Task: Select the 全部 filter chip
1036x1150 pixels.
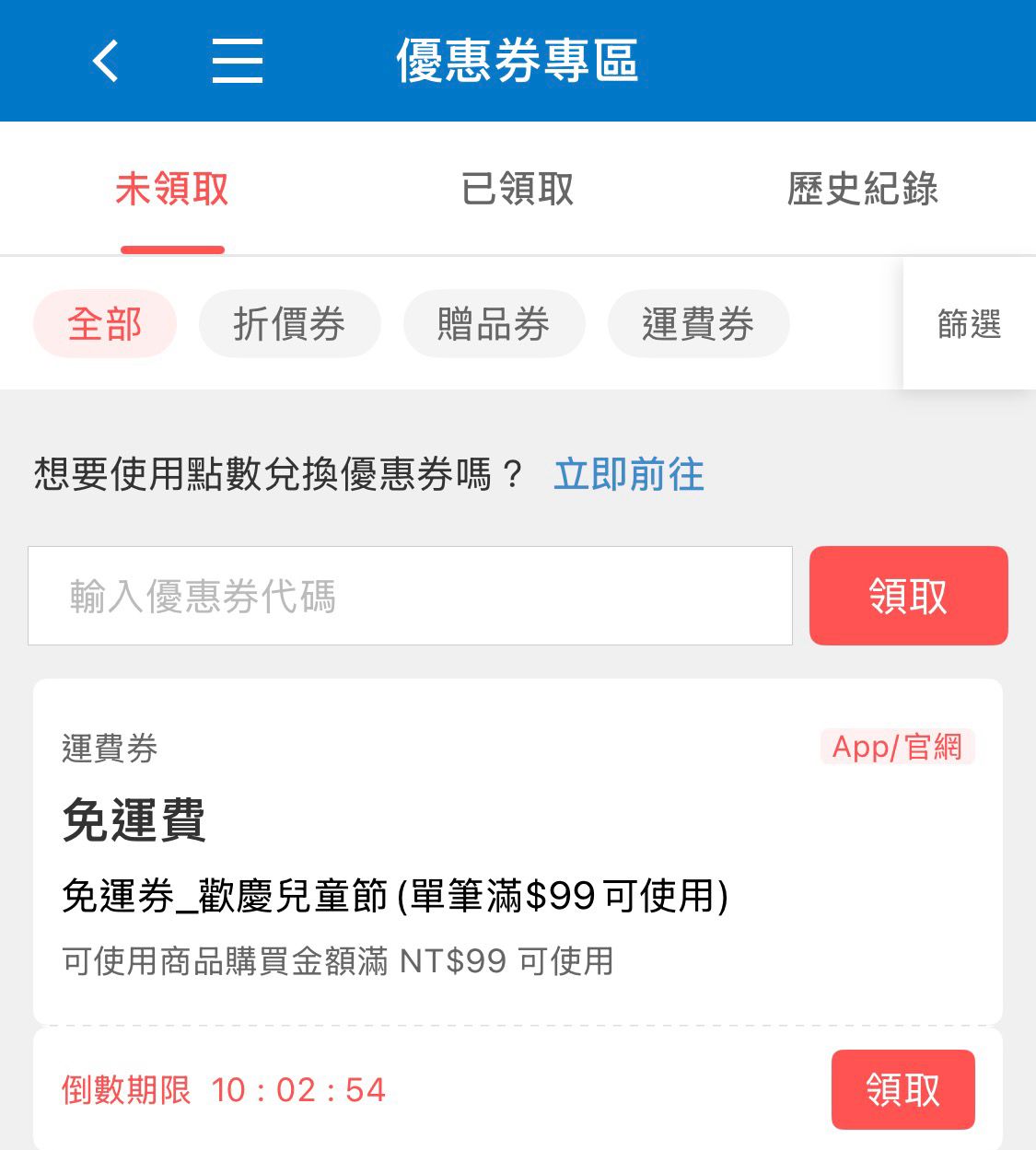Action: pyautogui.click(x=105, y=324)
